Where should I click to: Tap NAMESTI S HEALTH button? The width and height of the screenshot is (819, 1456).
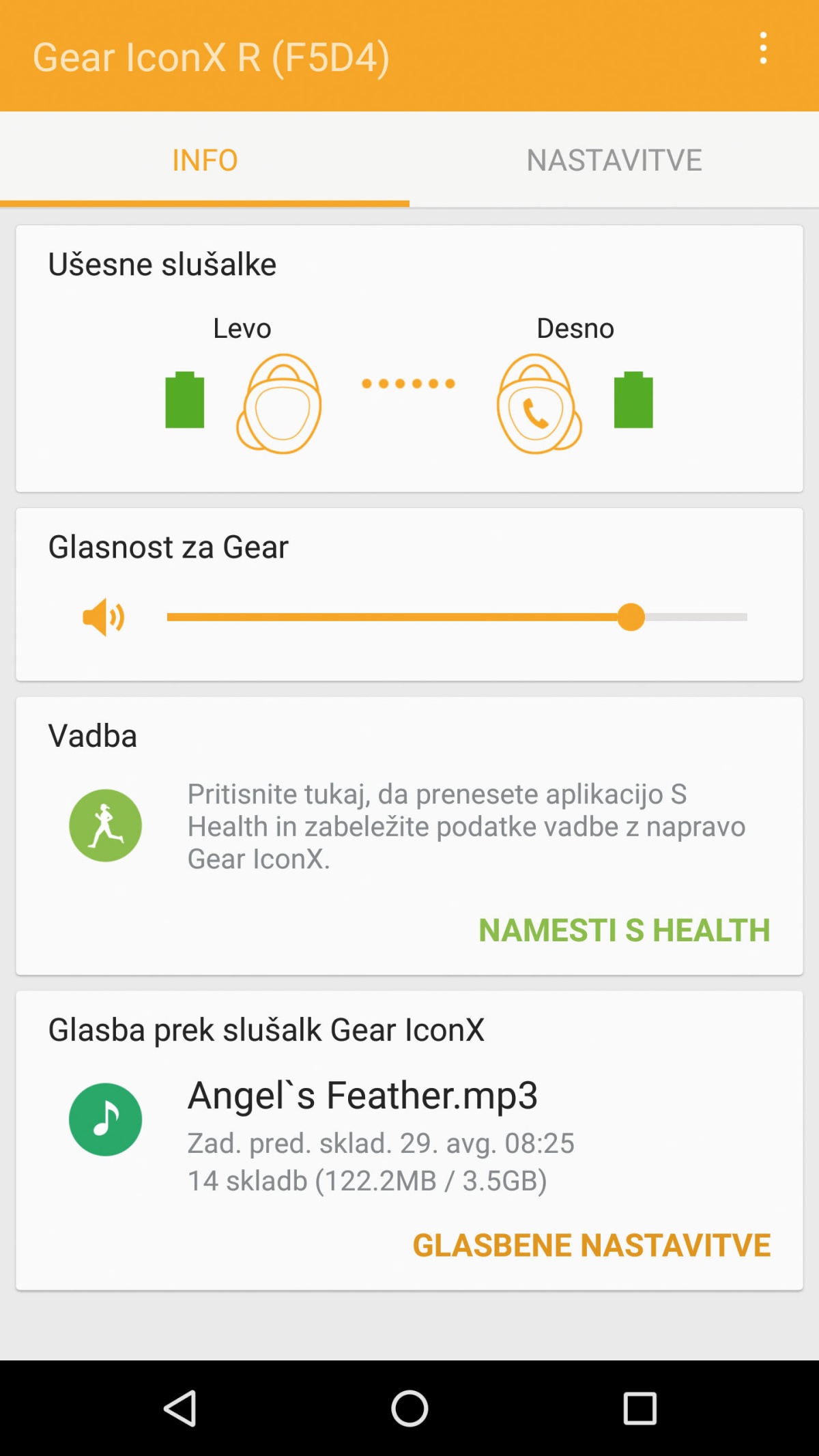[x=624, y=930]
